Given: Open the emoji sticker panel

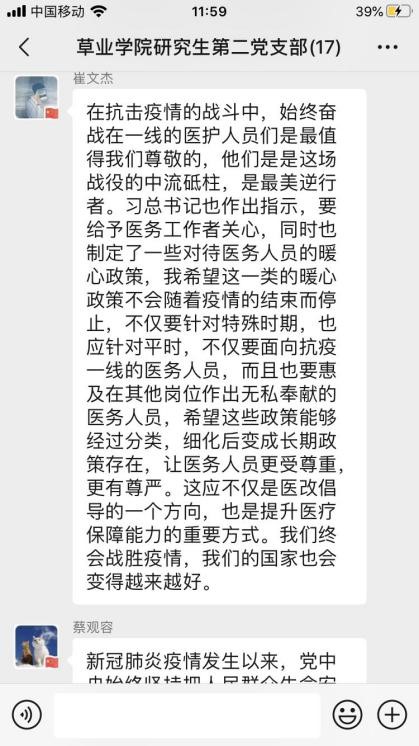Looking at the screenshot, I should click(x=347, y=715).
